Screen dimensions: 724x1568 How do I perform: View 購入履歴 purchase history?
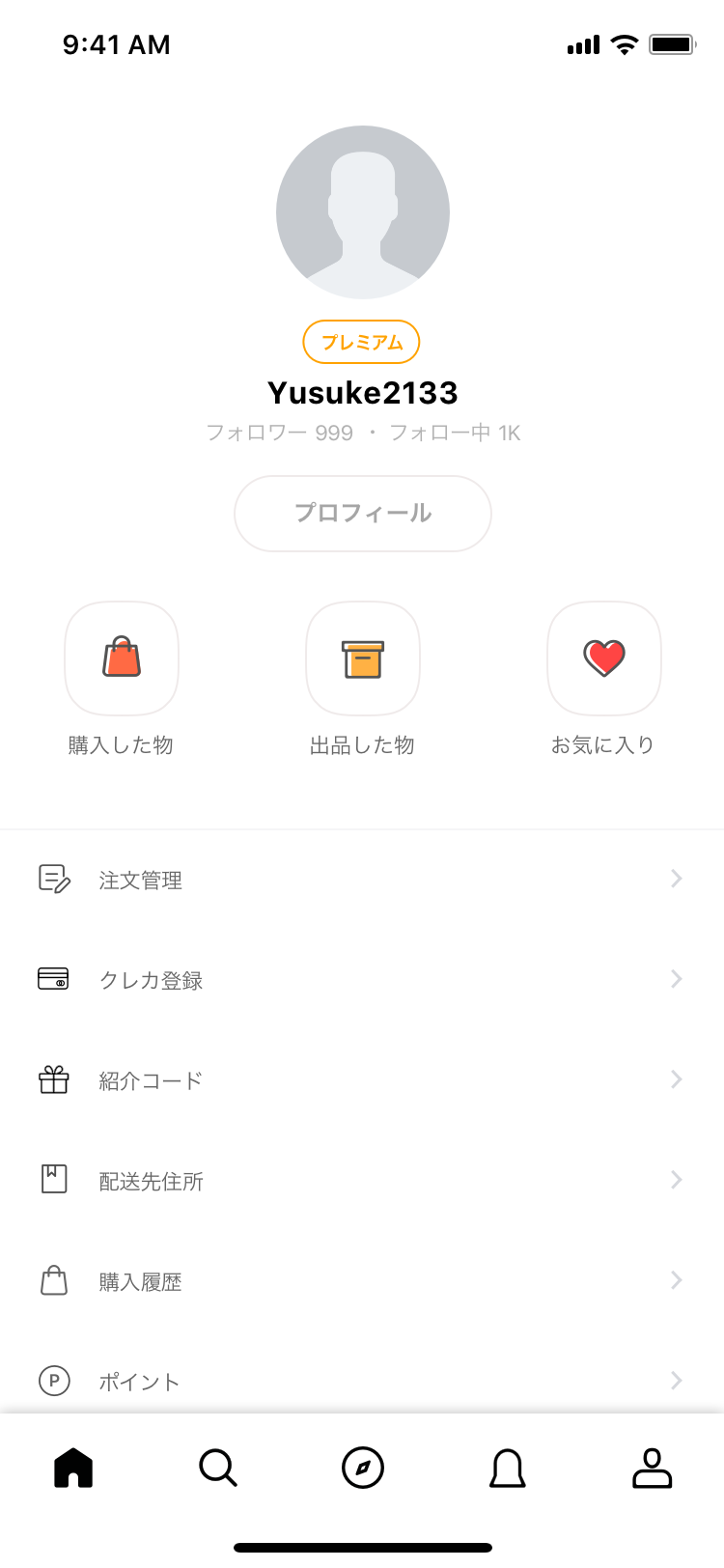point(362,1281)
